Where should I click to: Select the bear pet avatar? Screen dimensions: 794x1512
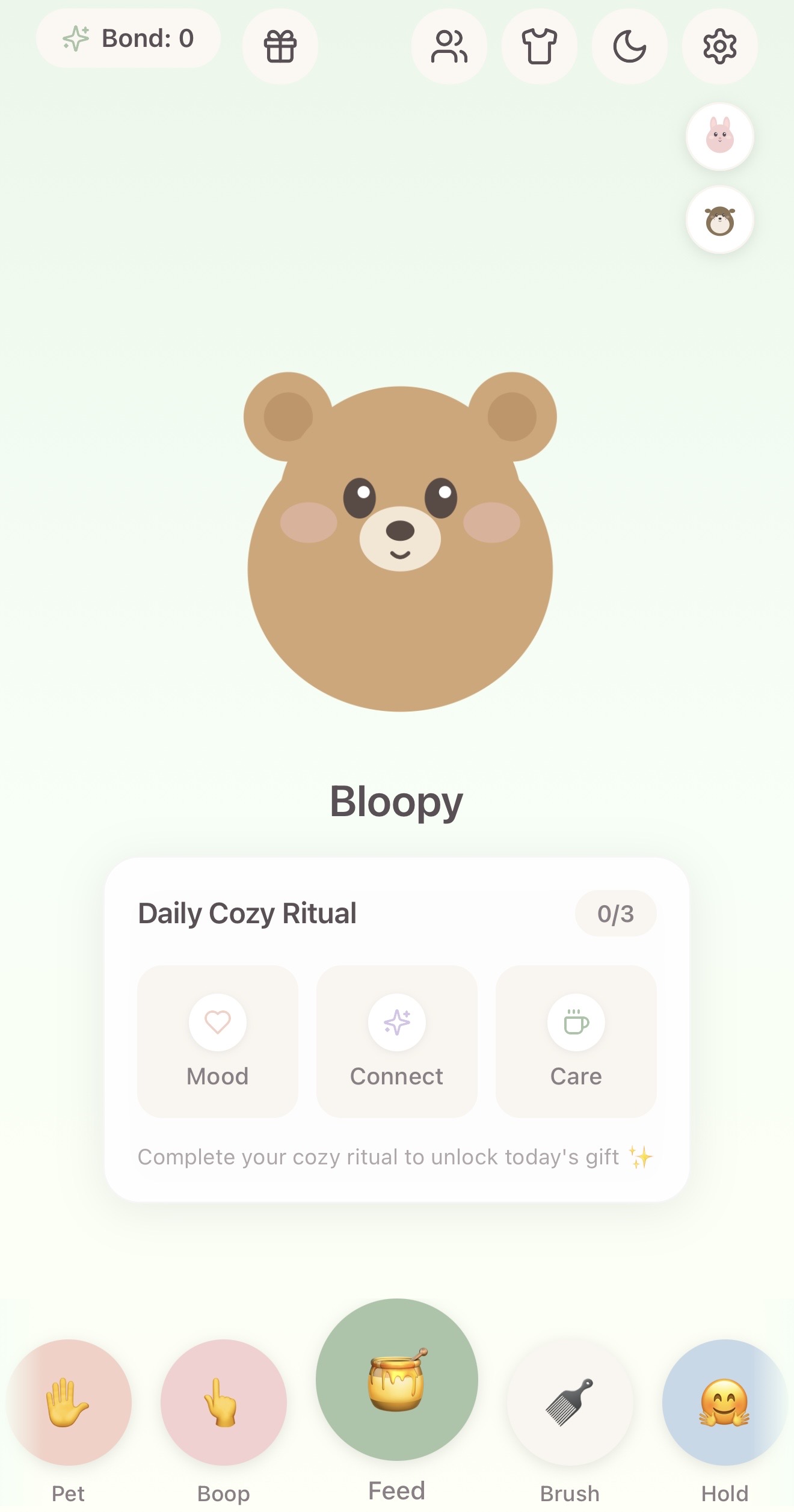click(720, 220)
